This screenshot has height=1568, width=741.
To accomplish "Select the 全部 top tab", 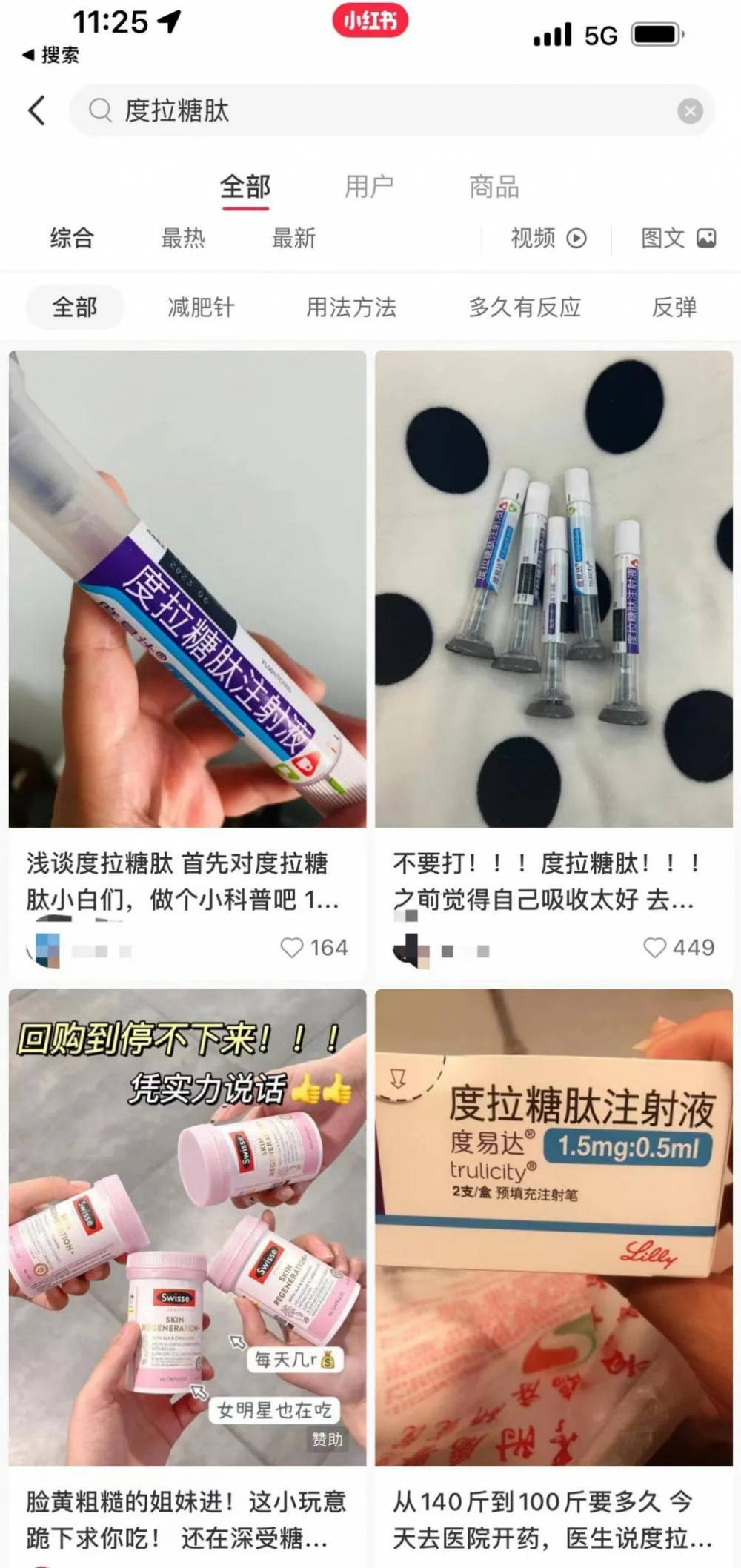I will tap(245, 187).
